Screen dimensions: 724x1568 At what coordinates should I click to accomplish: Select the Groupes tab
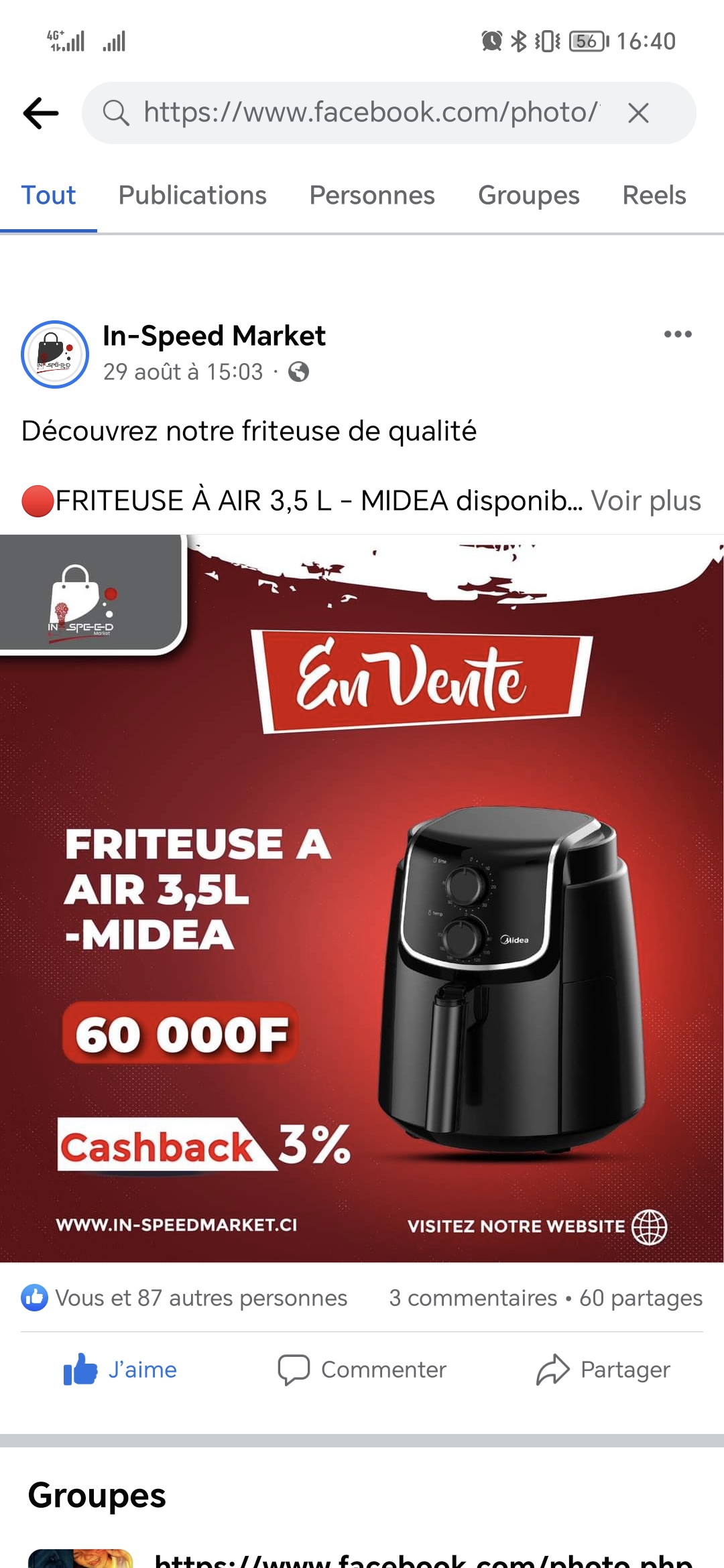(x=528, y=196)
